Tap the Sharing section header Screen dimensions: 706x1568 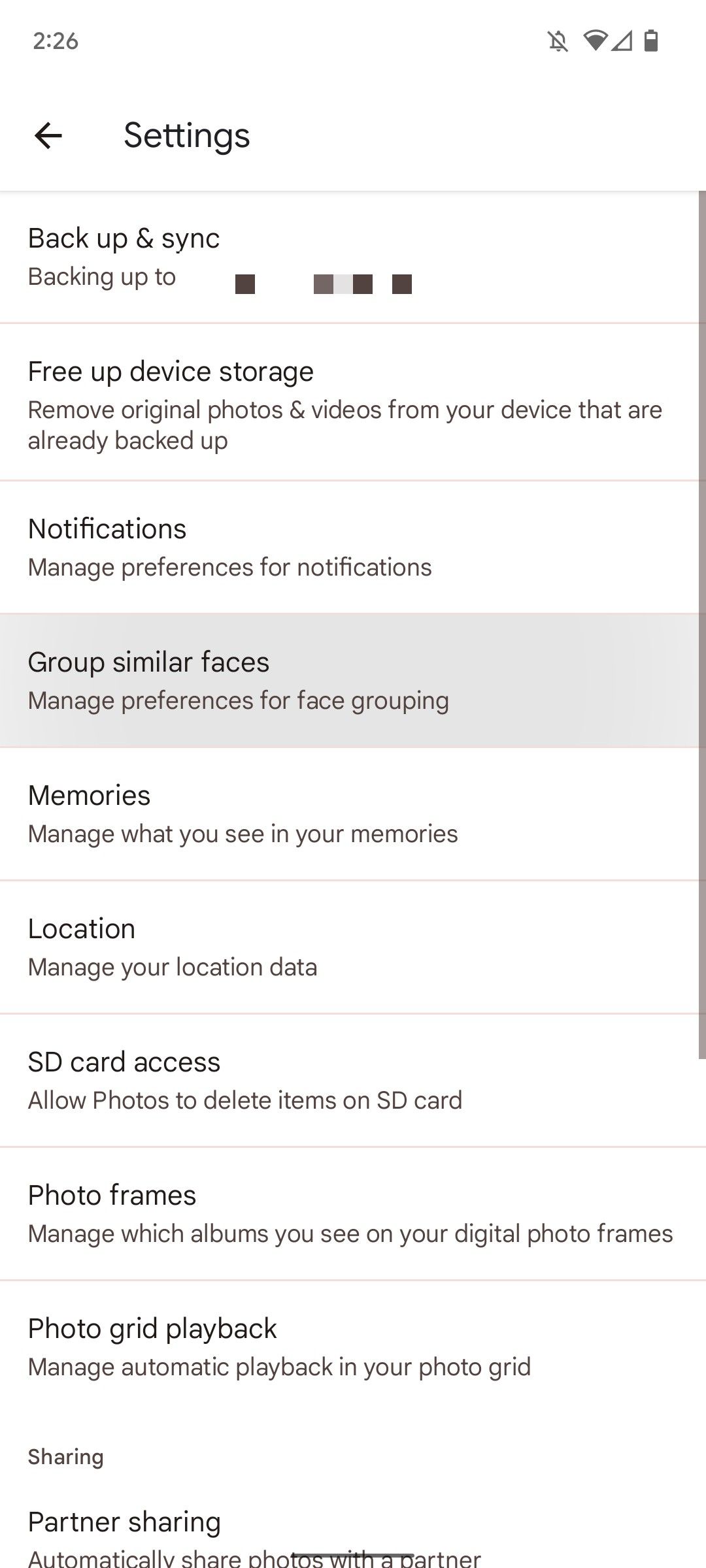[65, 1456]
